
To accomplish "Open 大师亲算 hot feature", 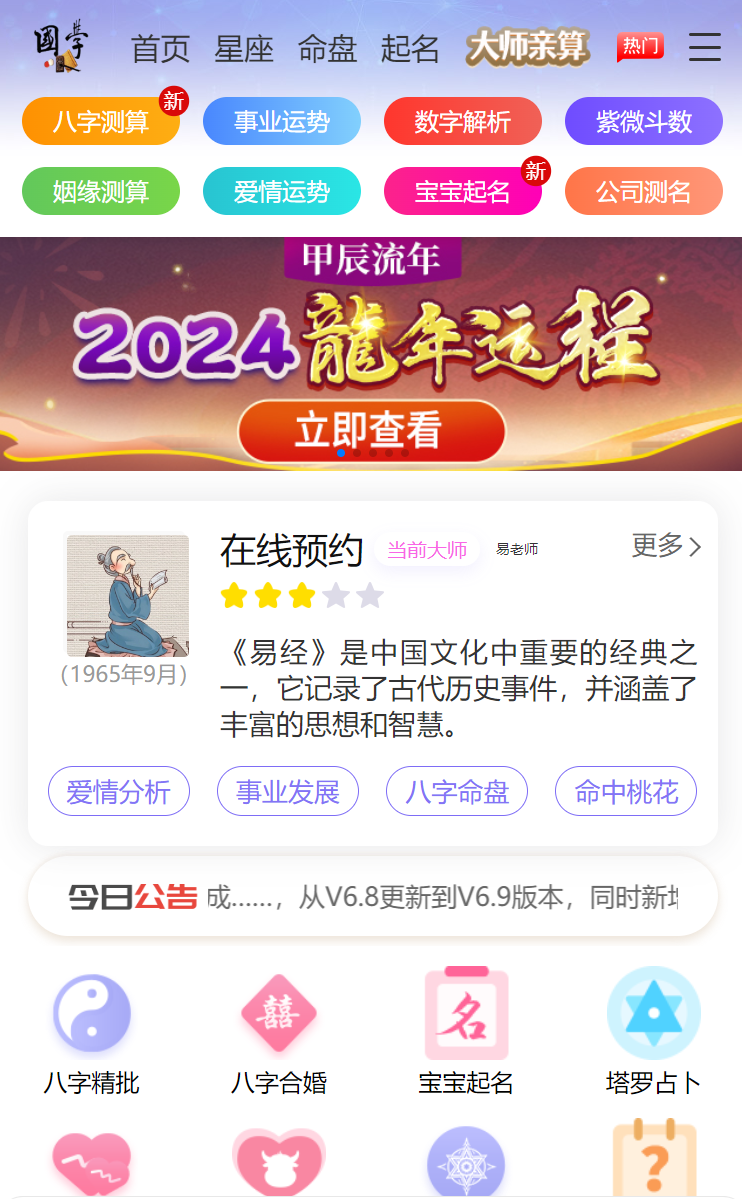I will (527, 48).
